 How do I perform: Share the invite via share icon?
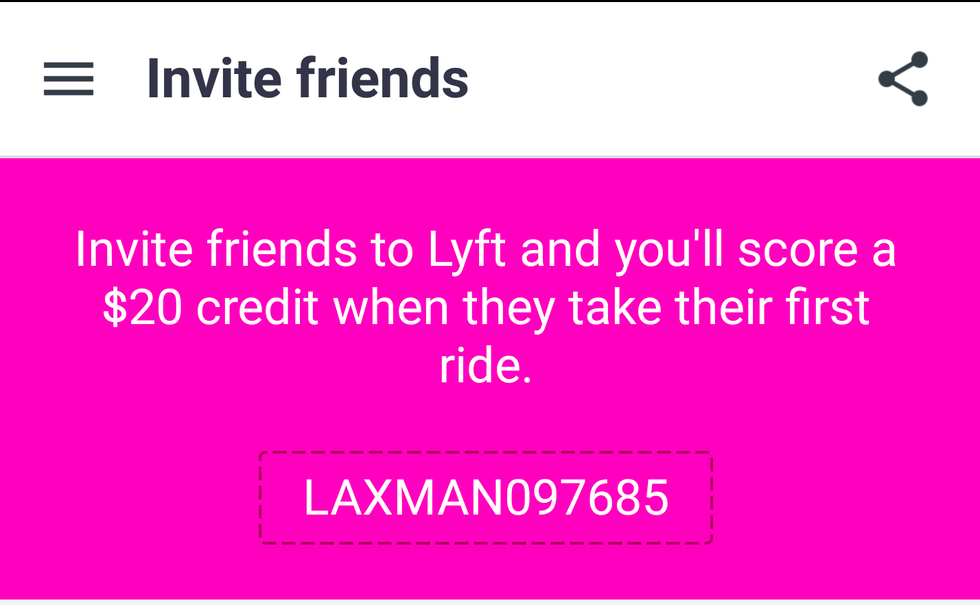(903, 79)
